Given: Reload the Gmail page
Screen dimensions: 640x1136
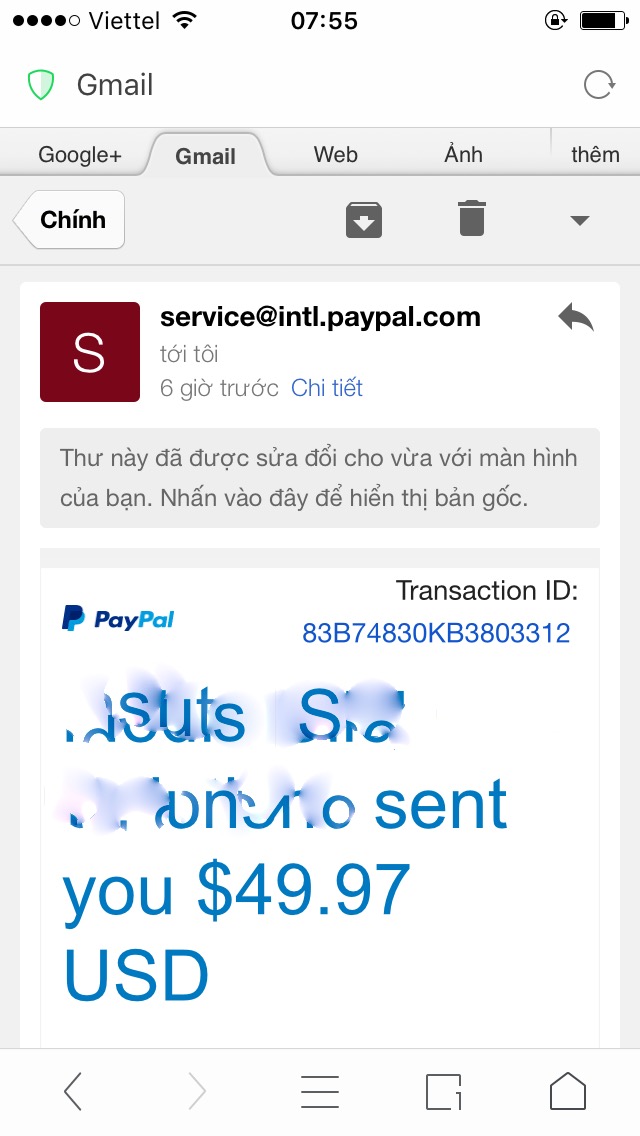Looking at the screenshot, I should coord(598,85).
